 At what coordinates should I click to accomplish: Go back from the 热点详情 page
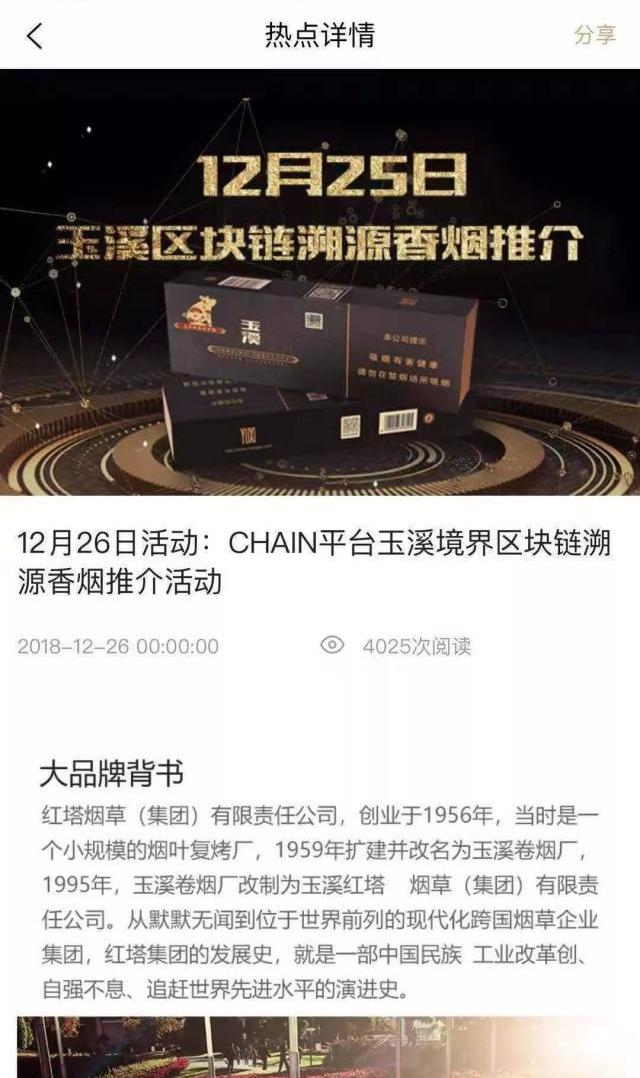pos(35,36)
